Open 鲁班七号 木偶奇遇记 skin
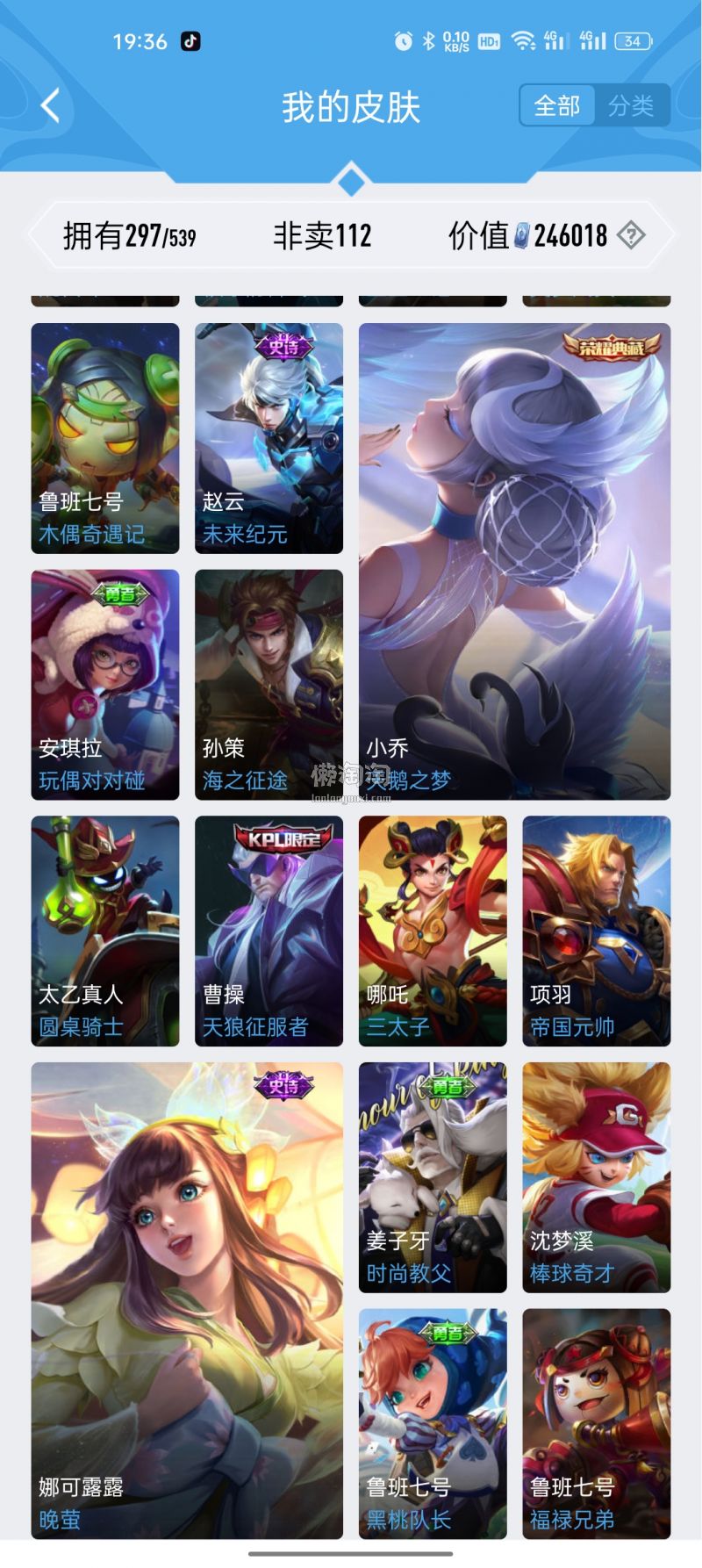This screenshot has height=1568, width=702. (105, 438)
